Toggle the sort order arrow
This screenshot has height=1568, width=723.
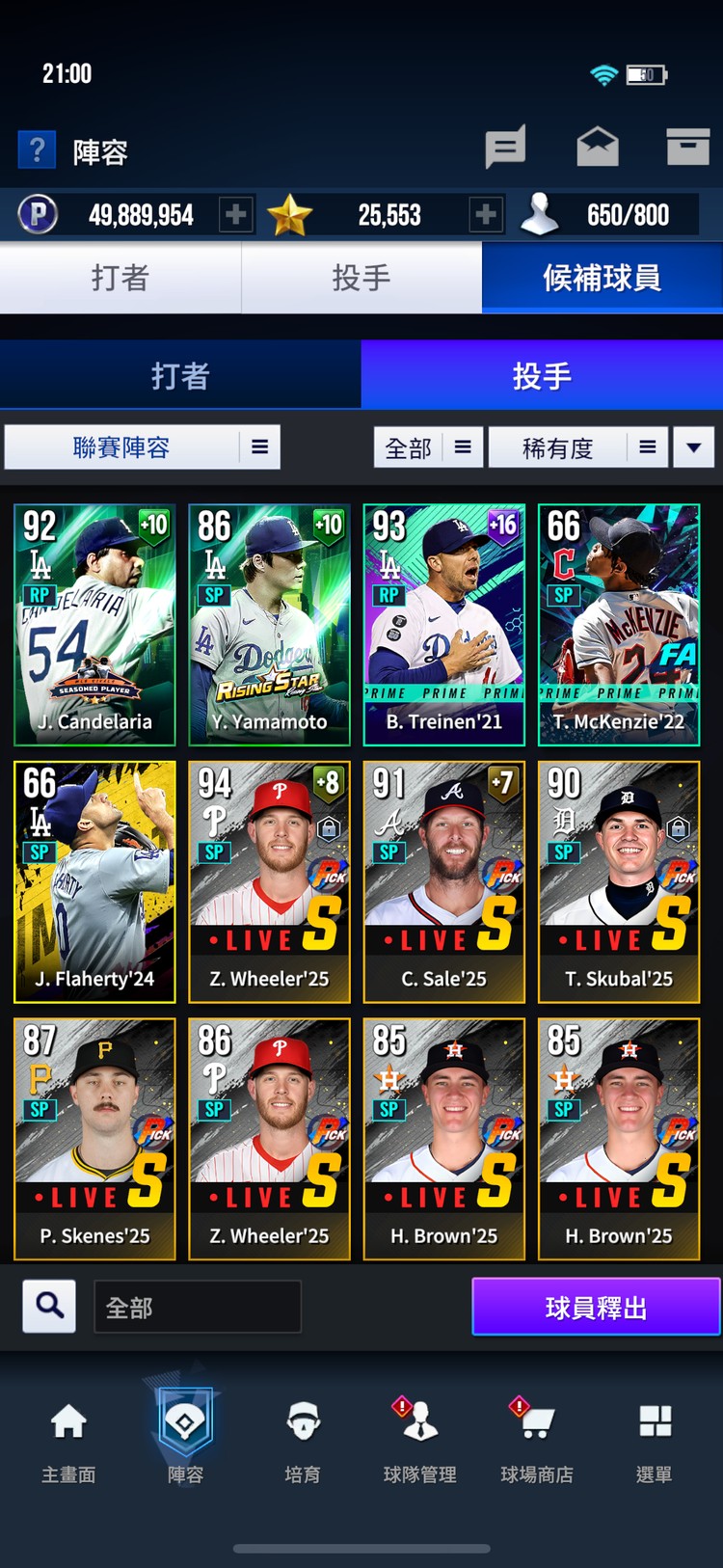pos(693,447)
